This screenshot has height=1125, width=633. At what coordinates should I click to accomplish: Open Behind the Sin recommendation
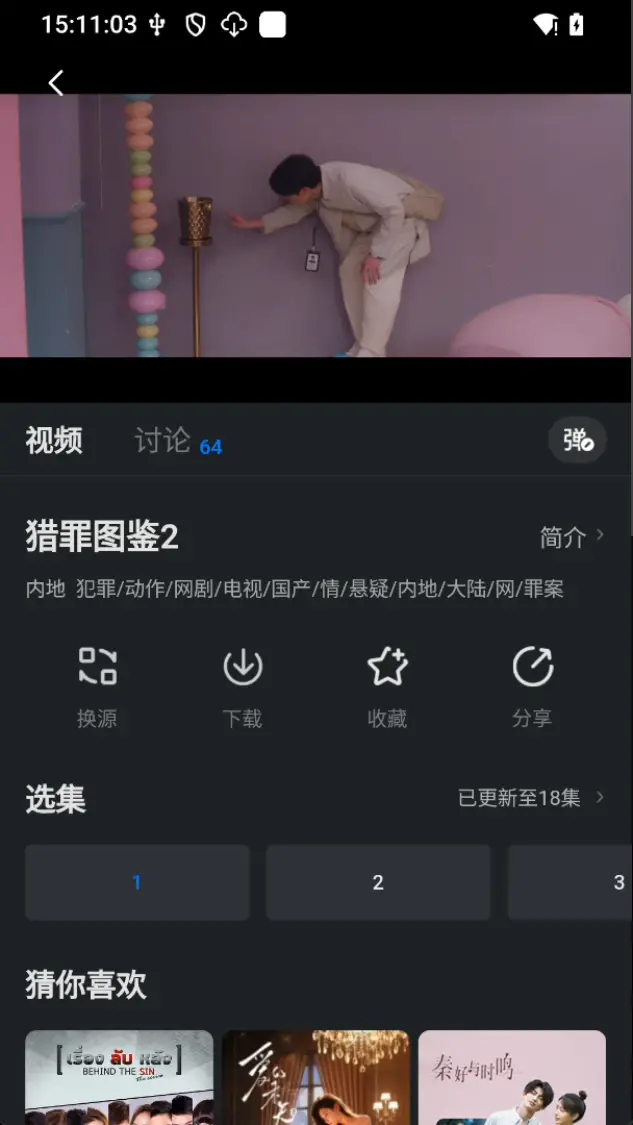(x=119, y=1078)
